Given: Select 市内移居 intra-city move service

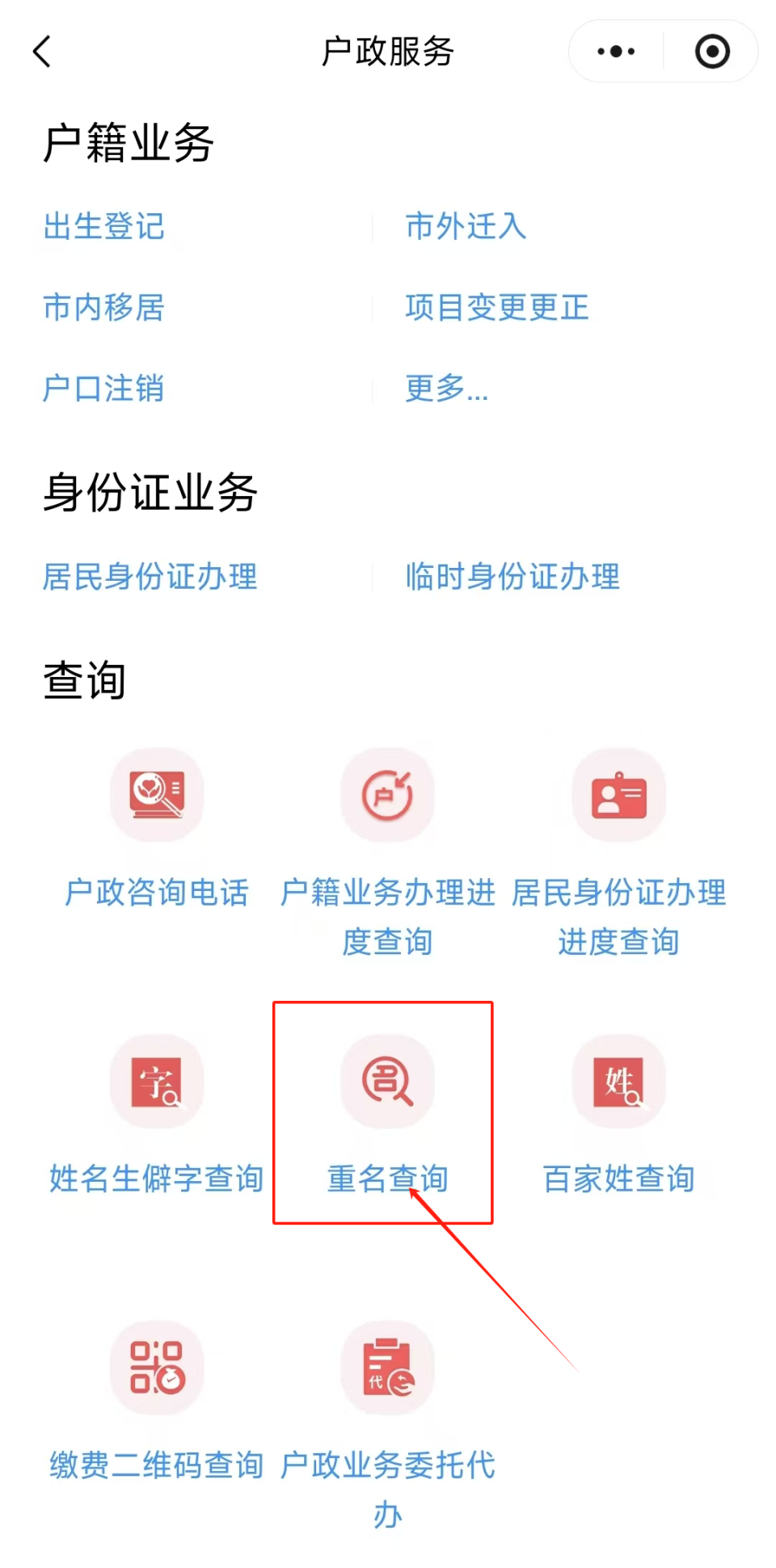Looking at the screenshot, I should (x=103, y=308).
